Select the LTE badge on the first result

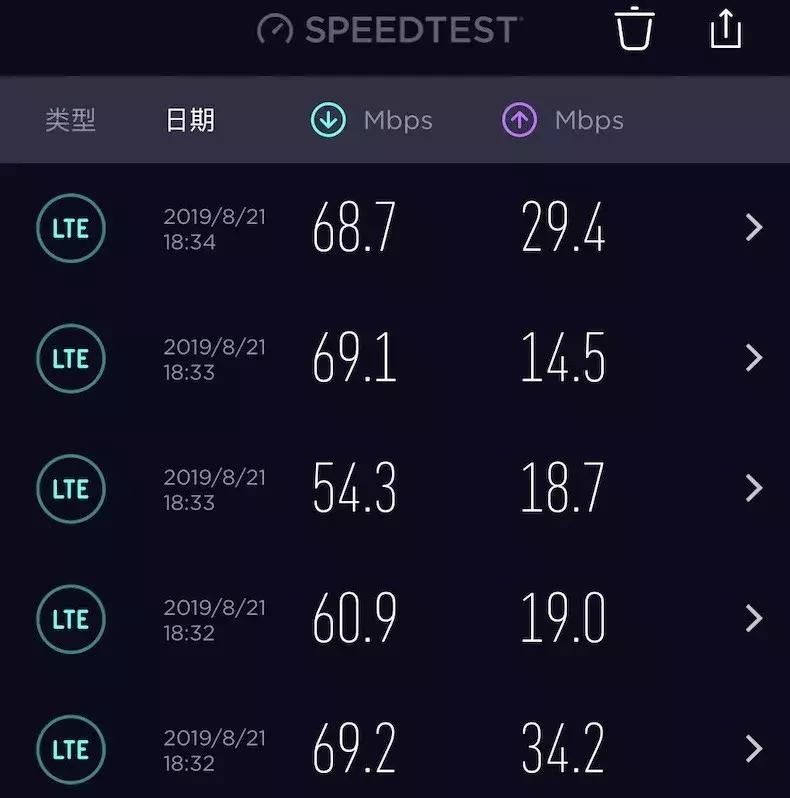[x=70, y=228]
